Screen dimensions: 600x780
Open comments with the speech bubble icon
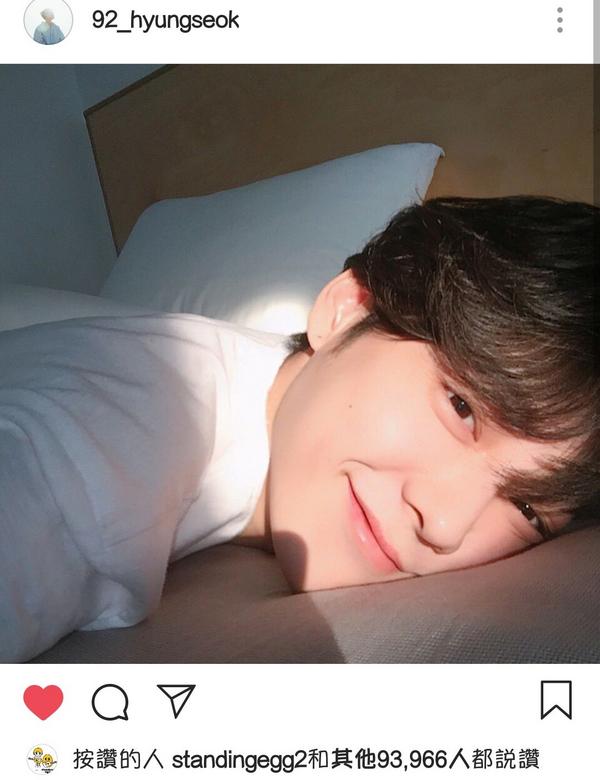[x=110, y=703]
